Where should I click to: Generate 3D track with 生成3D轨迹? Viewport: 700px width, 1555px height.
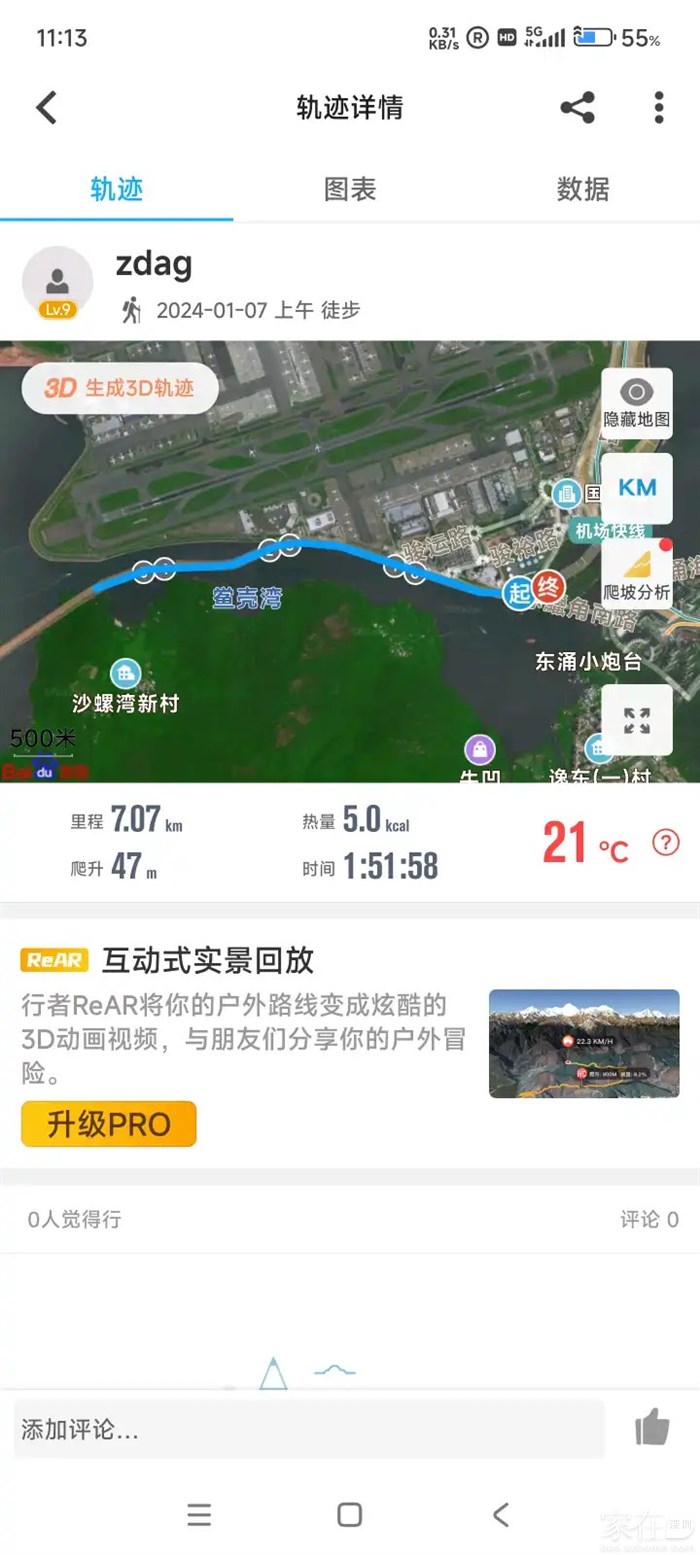tap(120, 388)
